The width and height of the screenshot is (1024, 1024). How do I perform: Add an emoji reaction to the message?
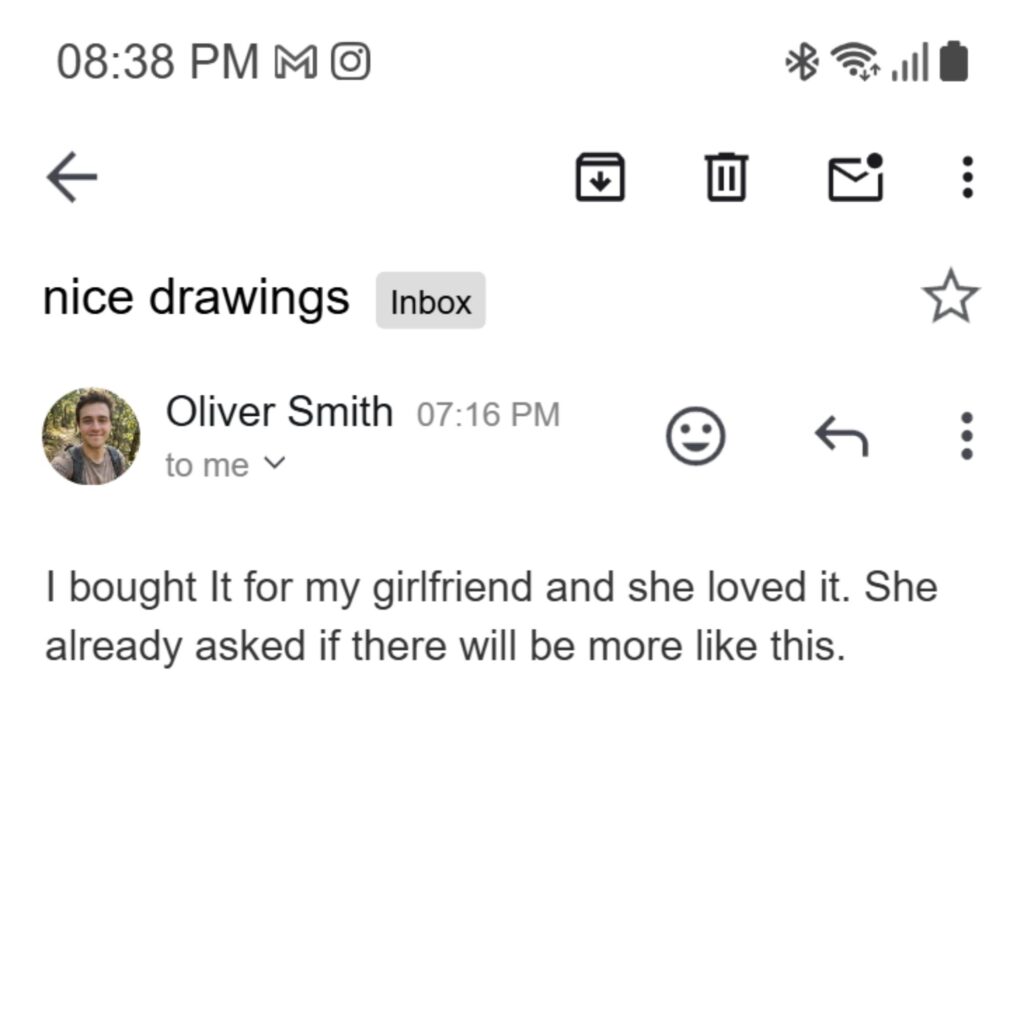coord(695,437)
